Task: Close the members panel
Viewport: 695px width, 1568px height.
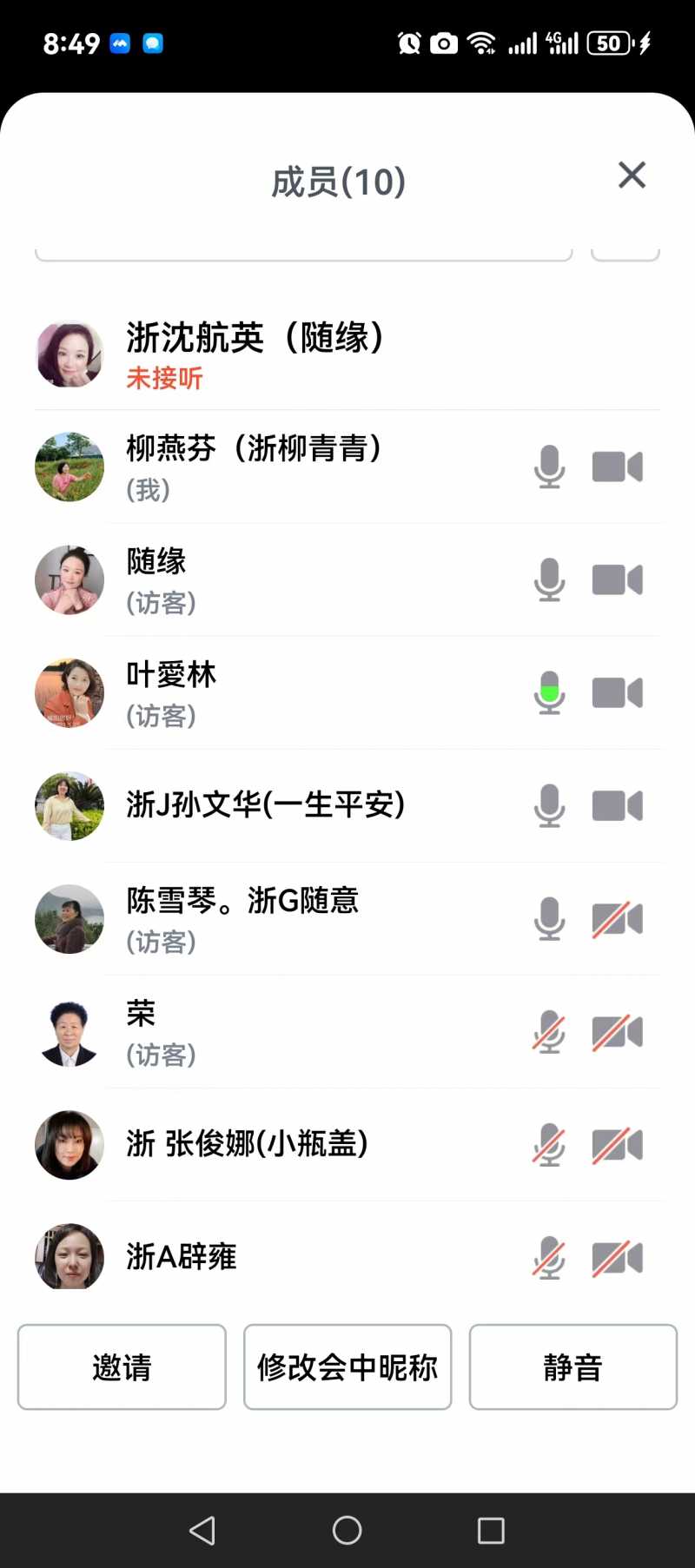Action: tap(632, 175)
